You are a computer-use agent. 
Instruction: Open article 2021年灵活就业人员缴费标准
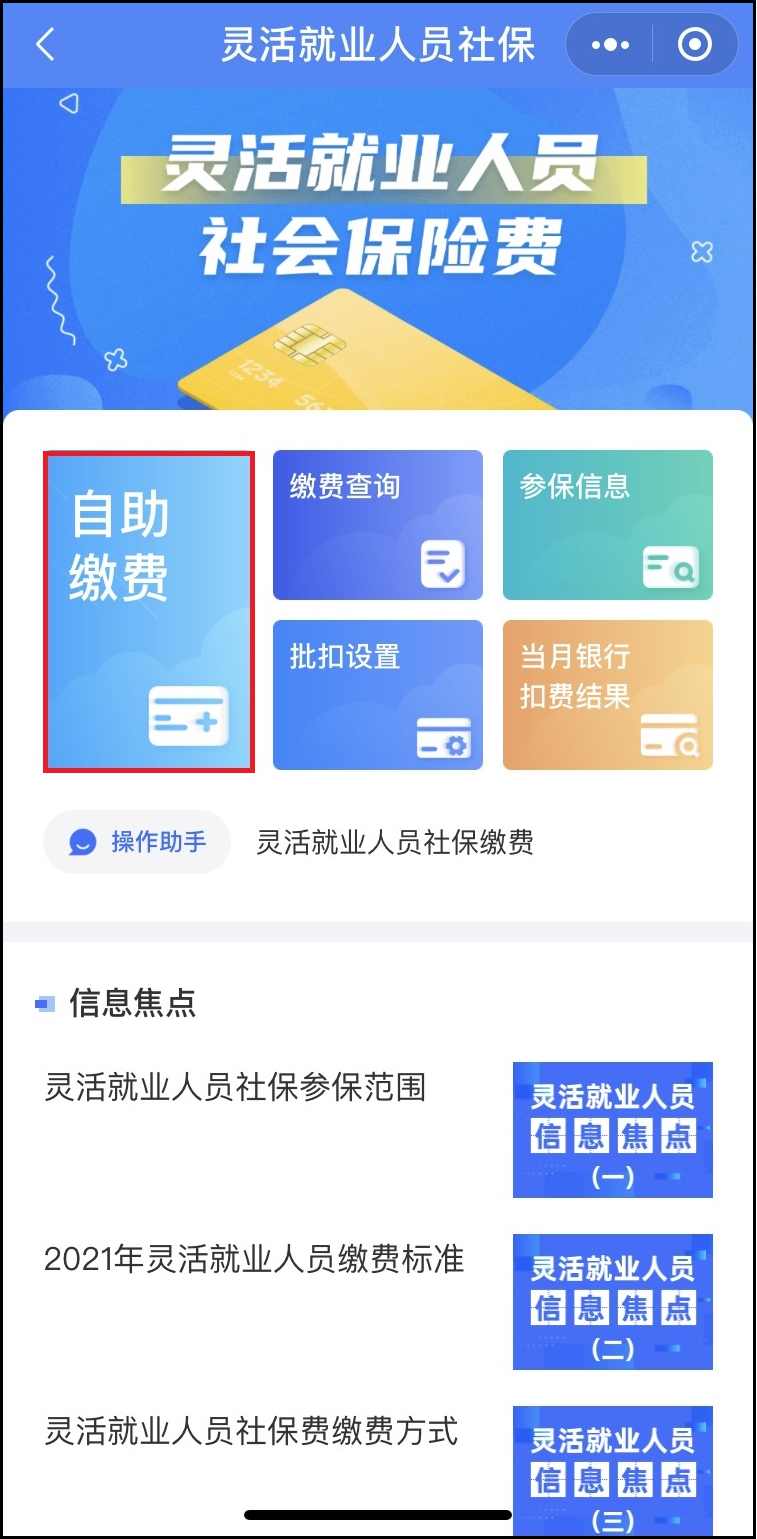point(254,1259)
